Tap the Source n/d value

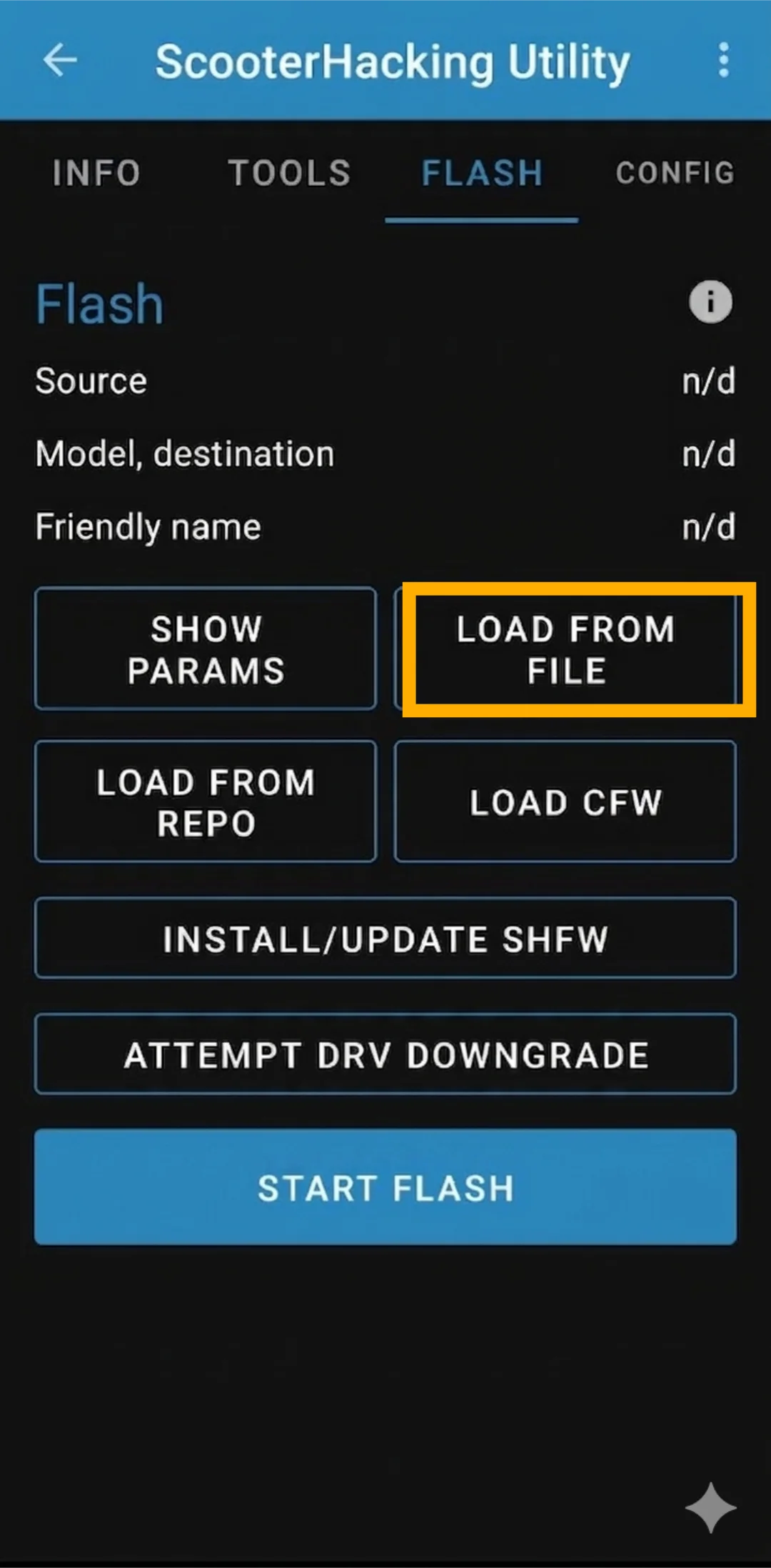coord(709,381)
